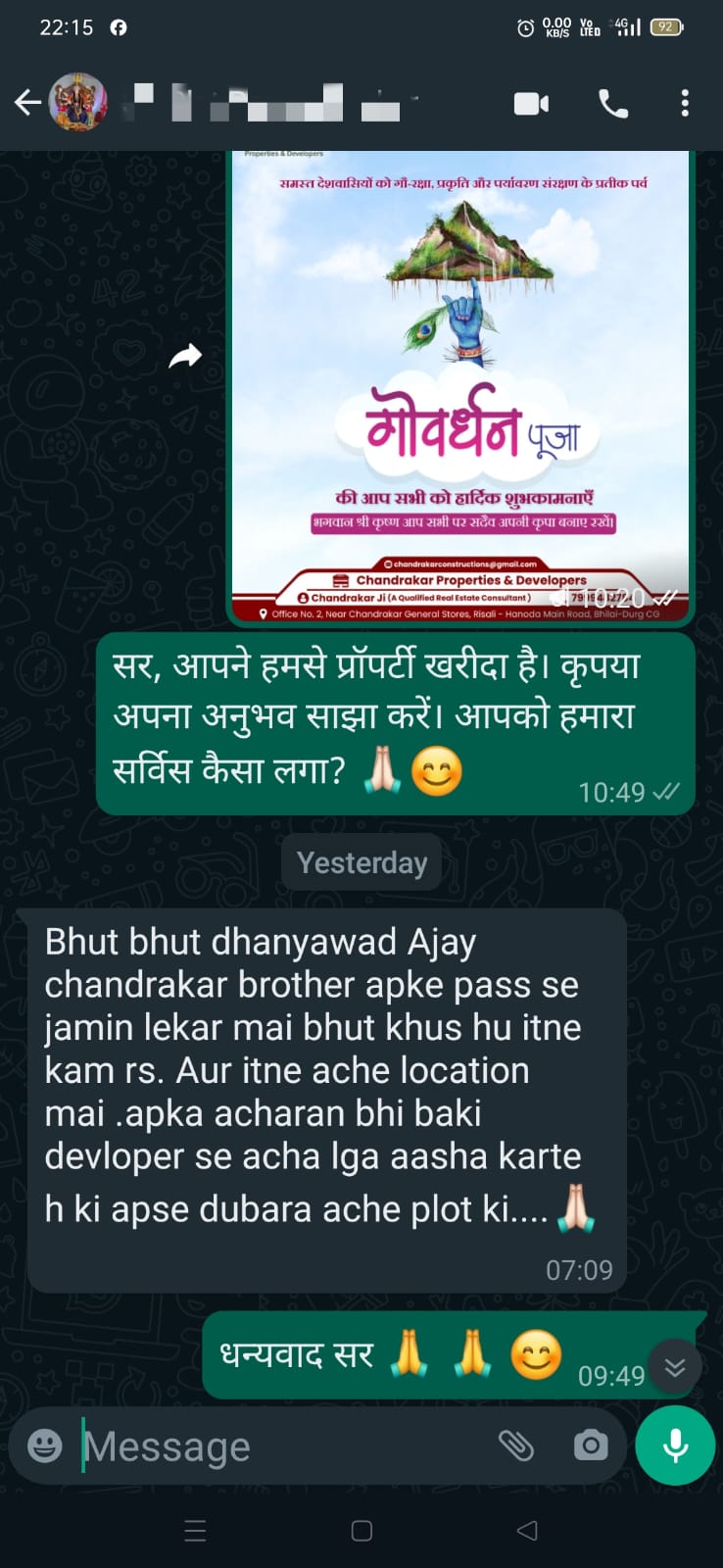Viewport: 723px width, 1568px height.
Task: Attach a file with the paperclip
Action: (516, 1445)
